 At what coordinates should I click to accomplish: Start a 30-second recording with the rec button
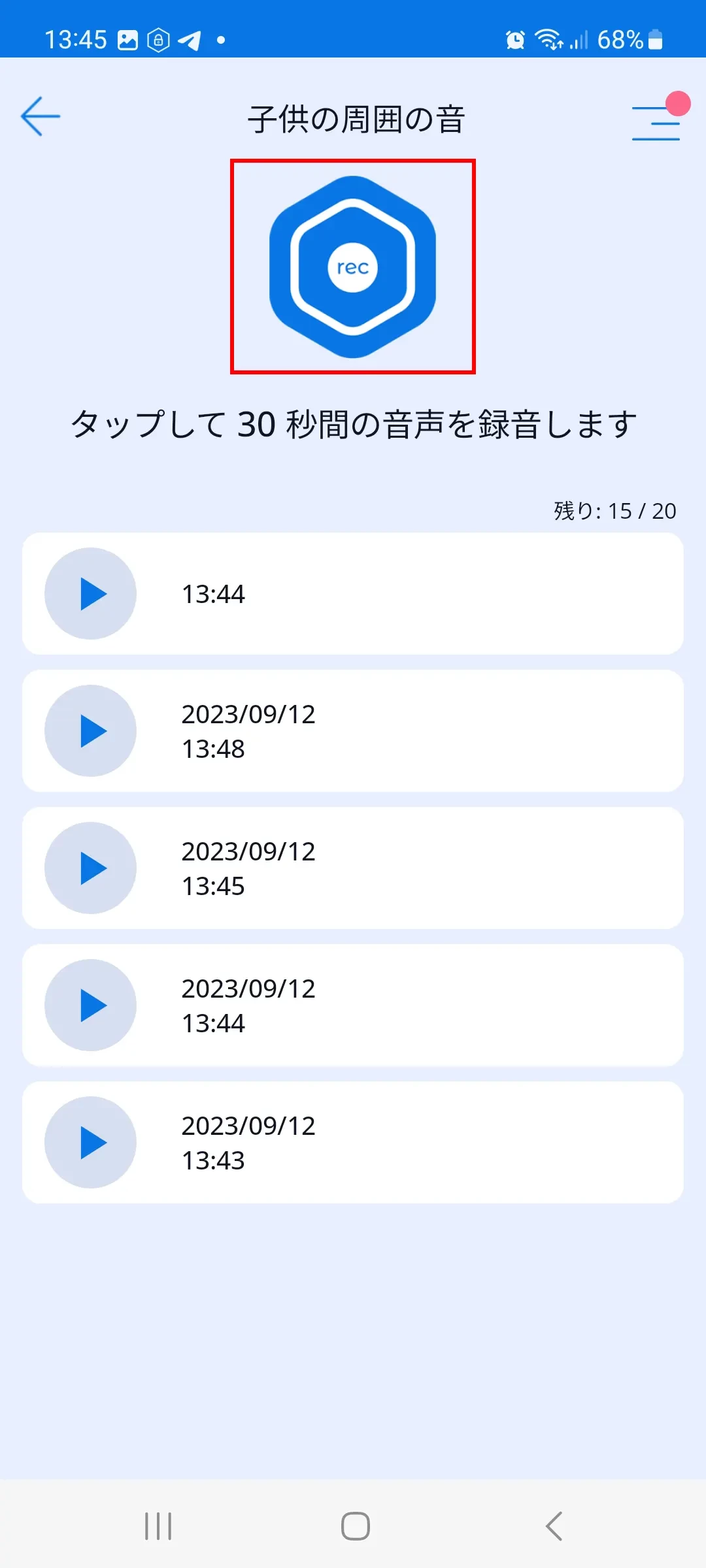pos(352,267)
